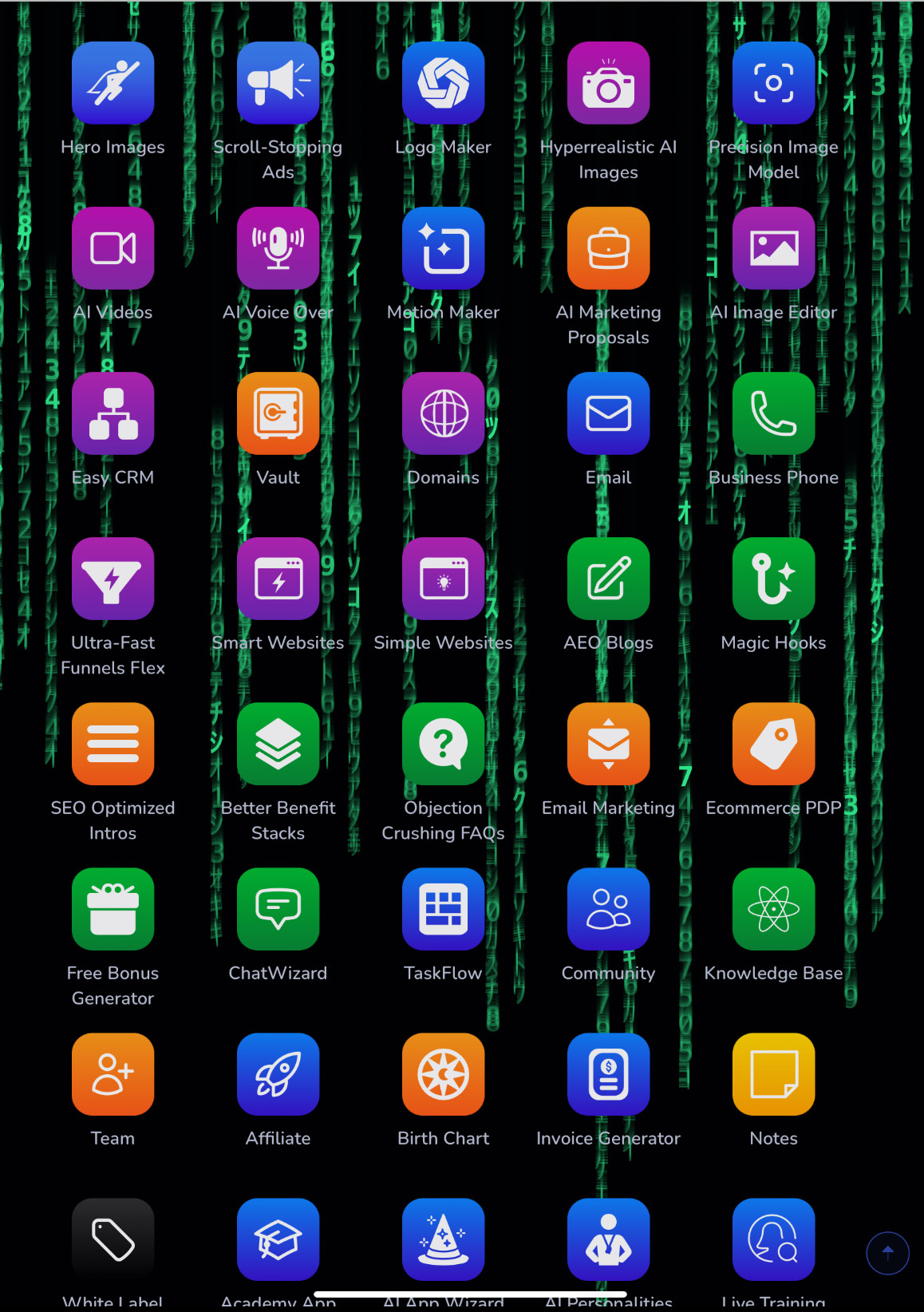Launch Scroll-Stopping Ads tool

pyautogui.click(x=278, y=83)
